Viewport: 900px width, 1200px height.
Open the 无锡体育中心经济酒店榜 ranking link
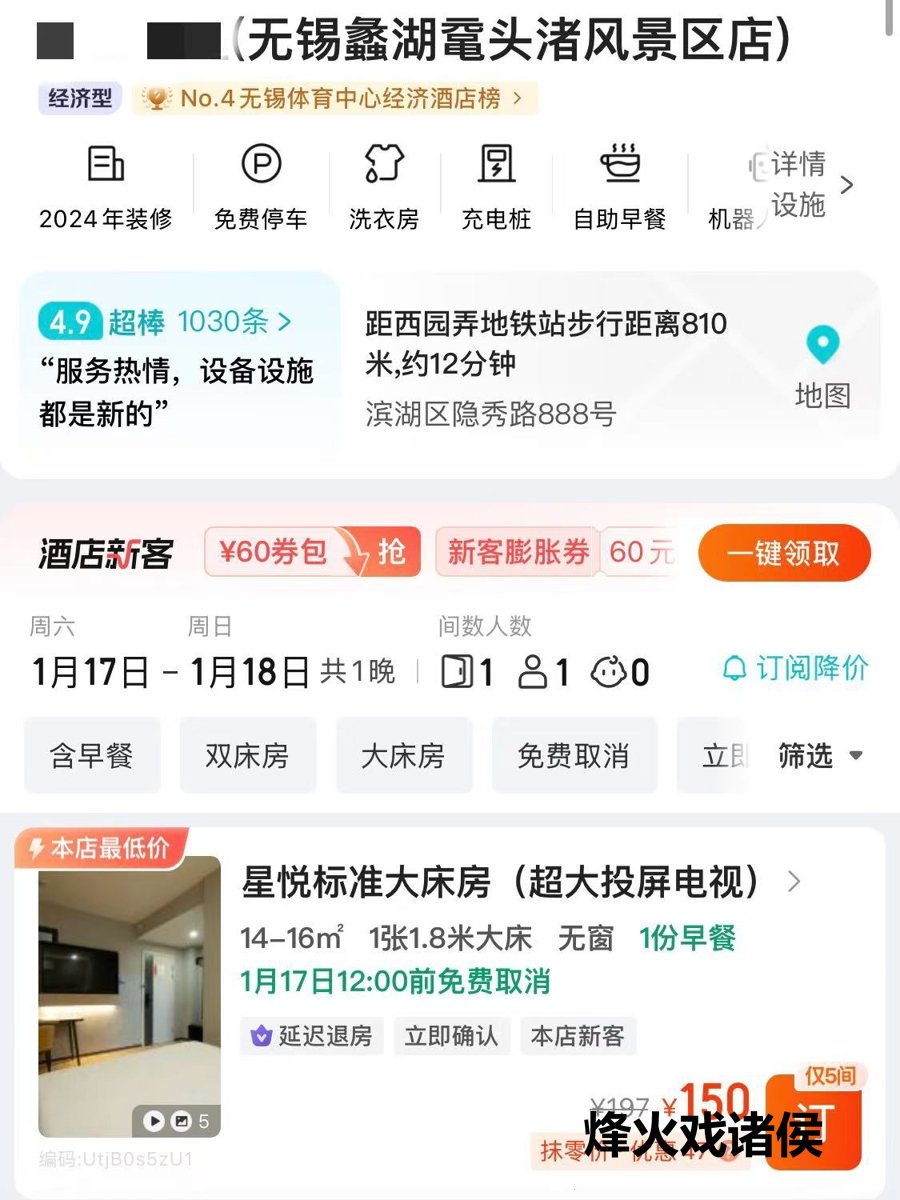(x=338, y=98)
